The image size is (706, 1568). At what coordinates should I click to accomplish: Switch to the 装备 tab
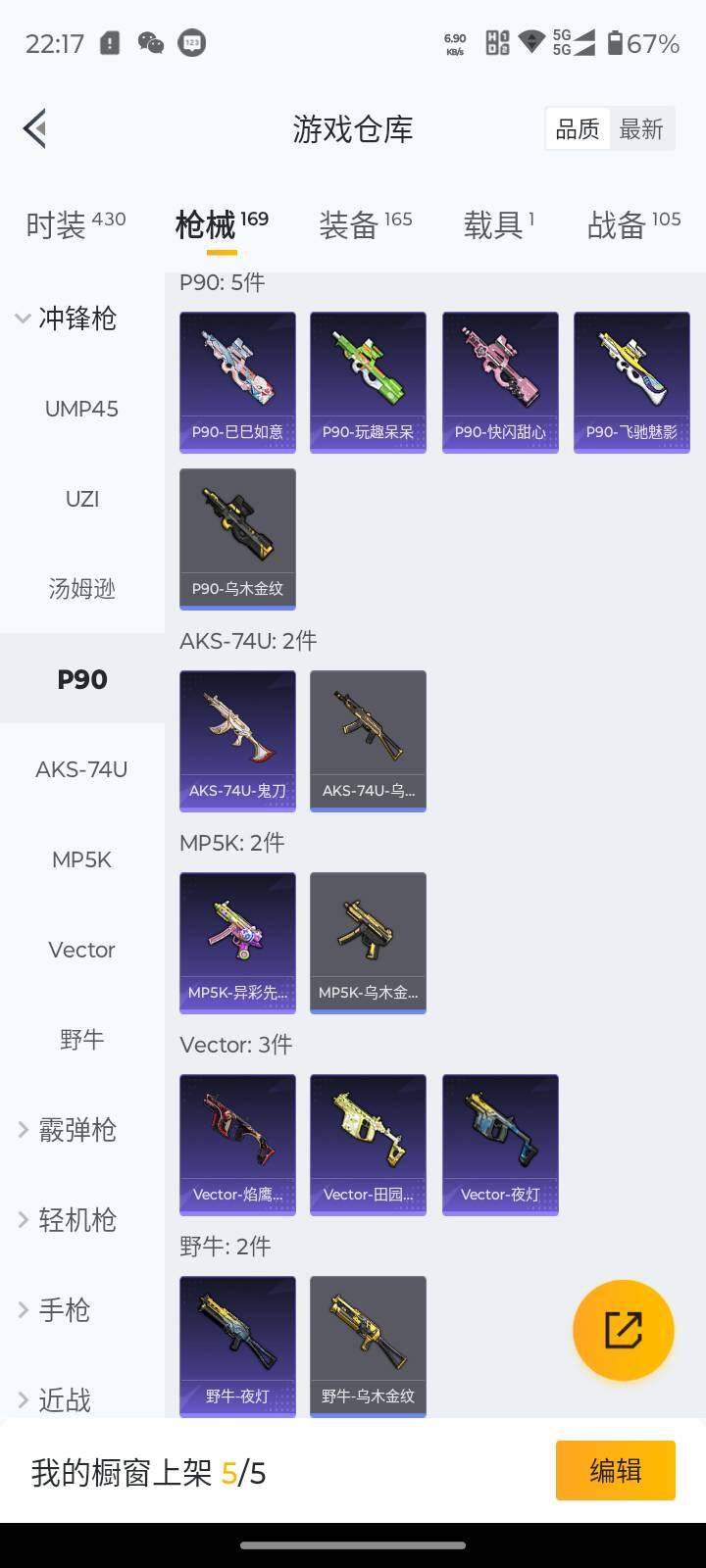(x=365, y=224)
